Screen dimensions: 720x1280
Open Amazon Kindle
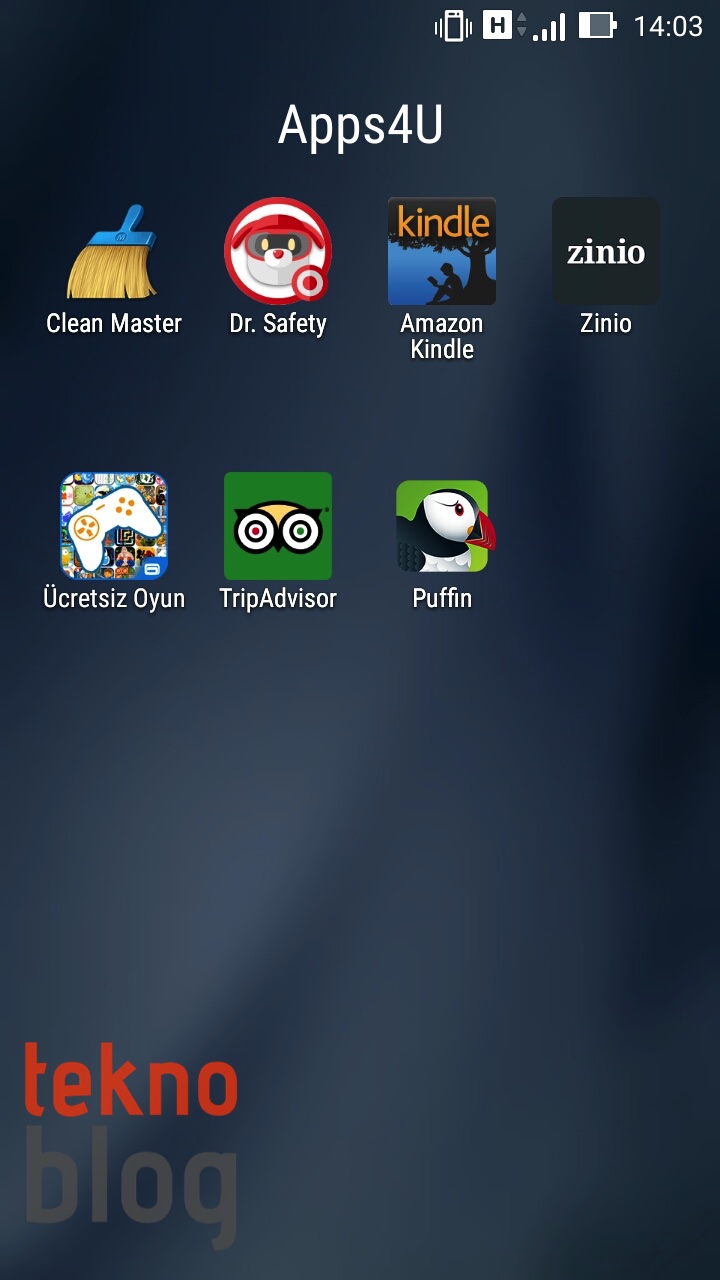441,252
